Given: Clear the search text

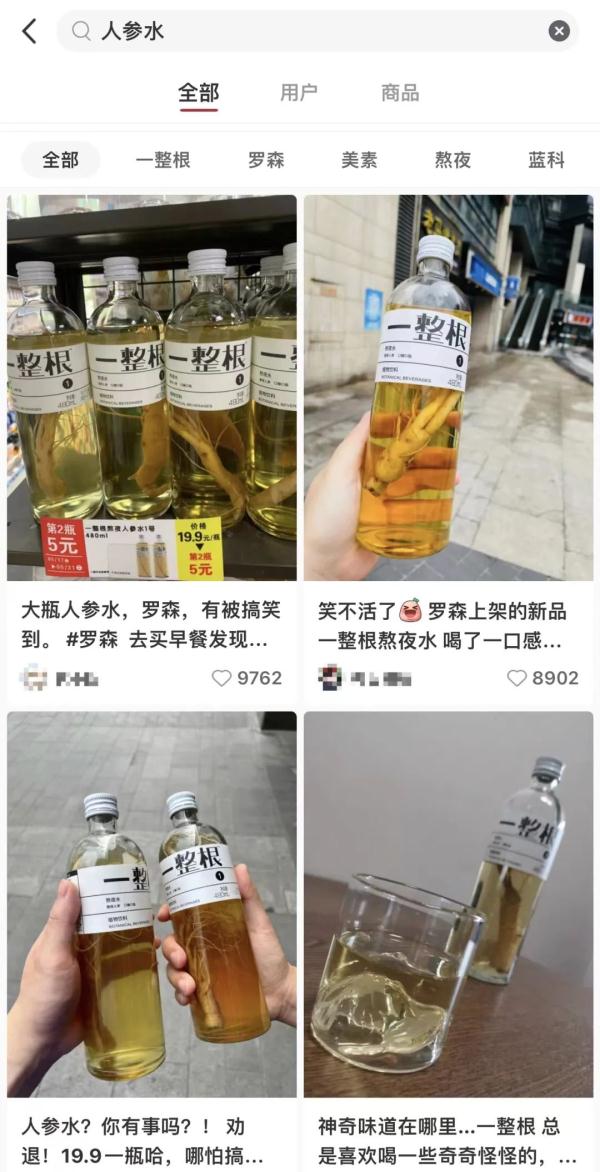Looking at the screenshot, I should pos(559,31).
